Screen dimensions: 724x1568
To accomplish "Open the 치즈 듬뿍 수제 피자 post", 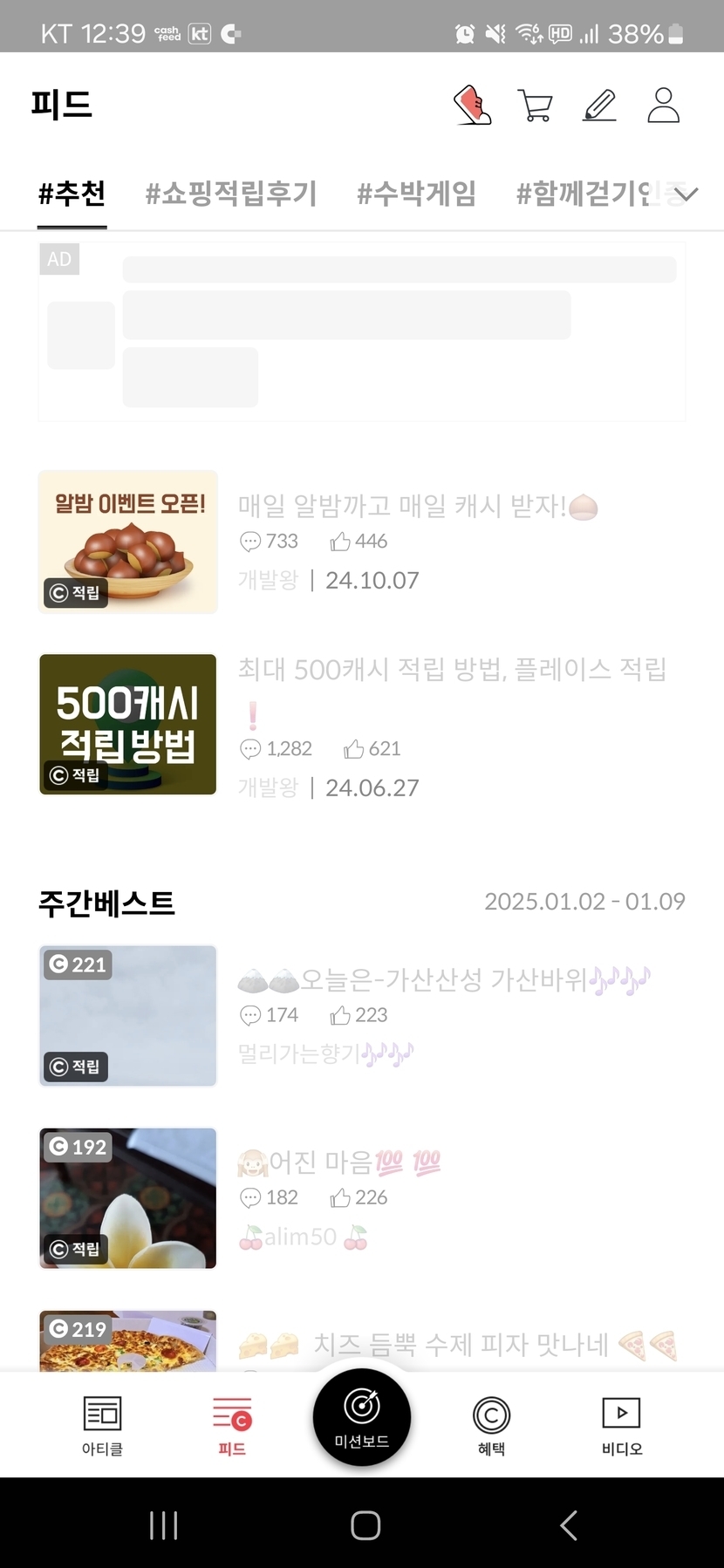I will tap(461, 1345).
